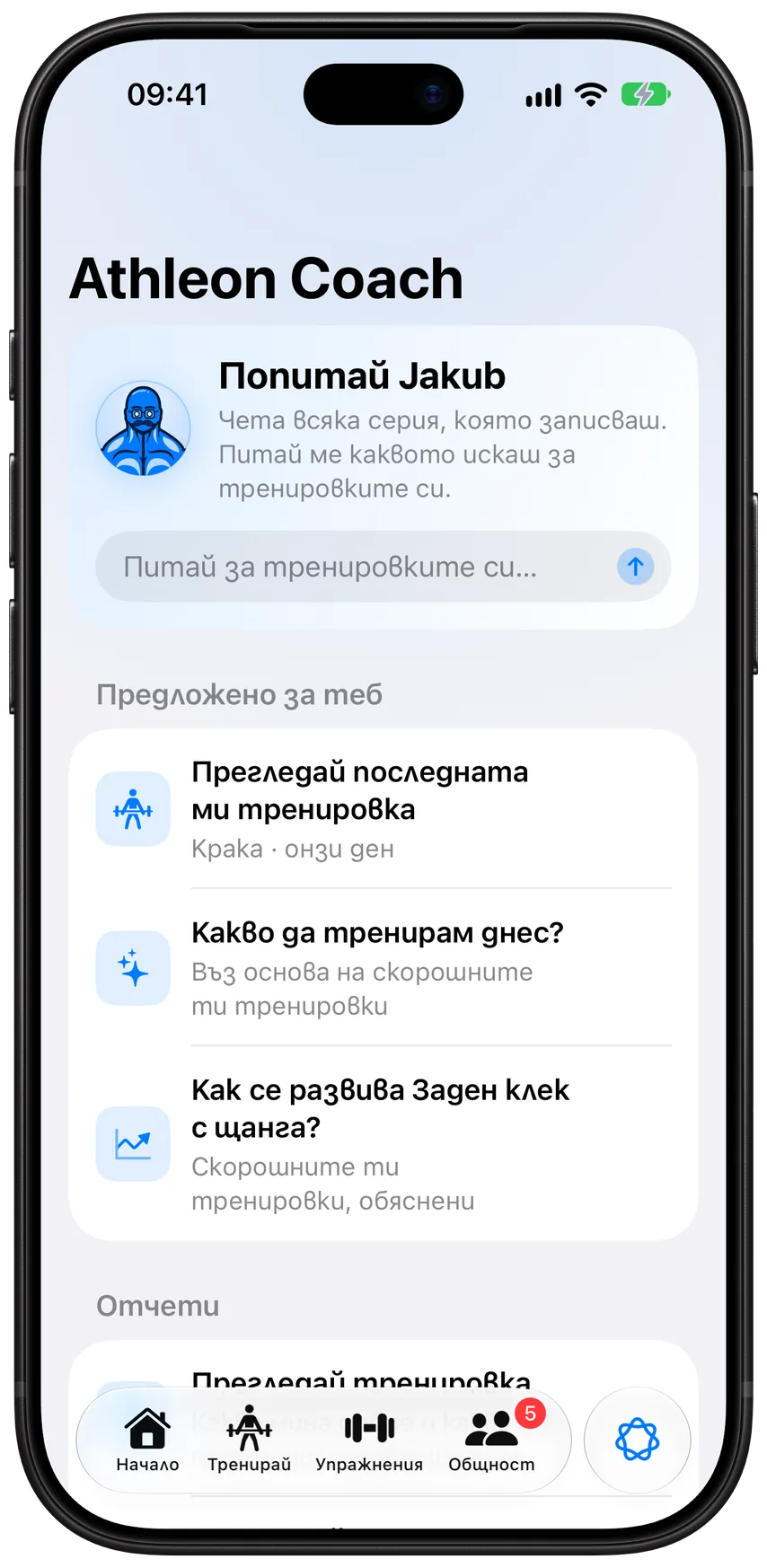The width and height of the screenshot is (767, 1568).
Task: Go to the Тренирай tab
Action: click(x=250, y=1440)
